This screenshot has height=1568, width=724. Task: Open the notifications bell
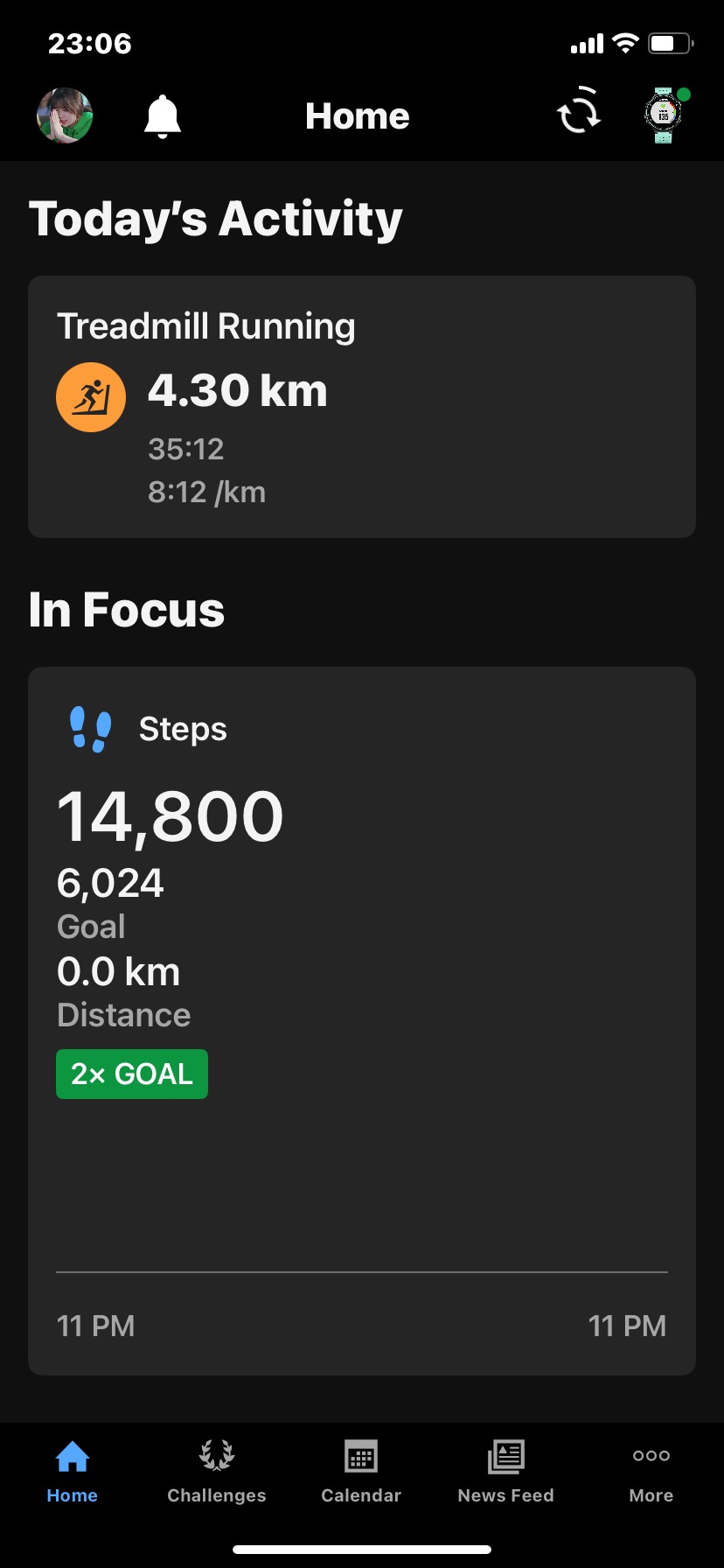tap(163, 116)
